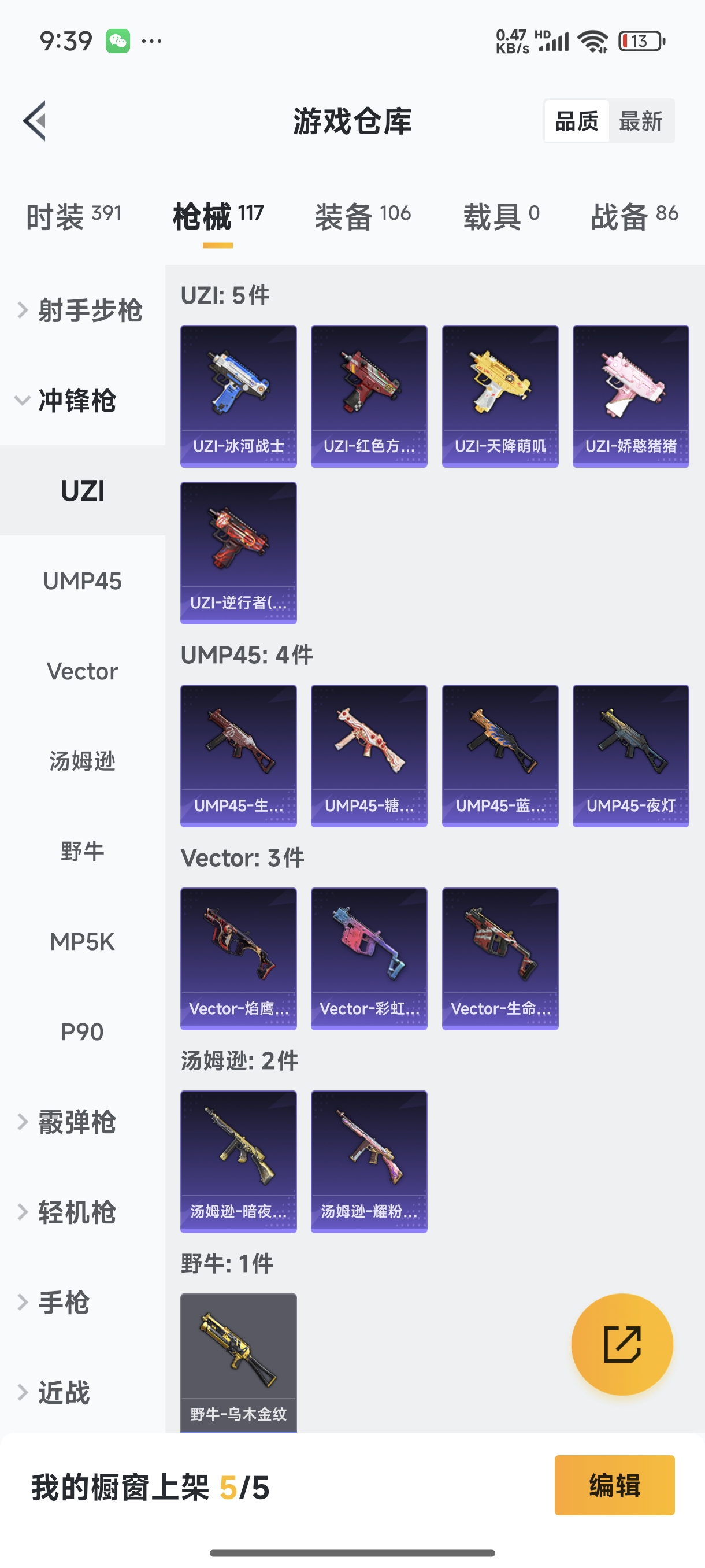Select MP5K in the sidebar
Image resolution: width=705 pixels, height=1568 pixels.
click(x=83, y=942)
